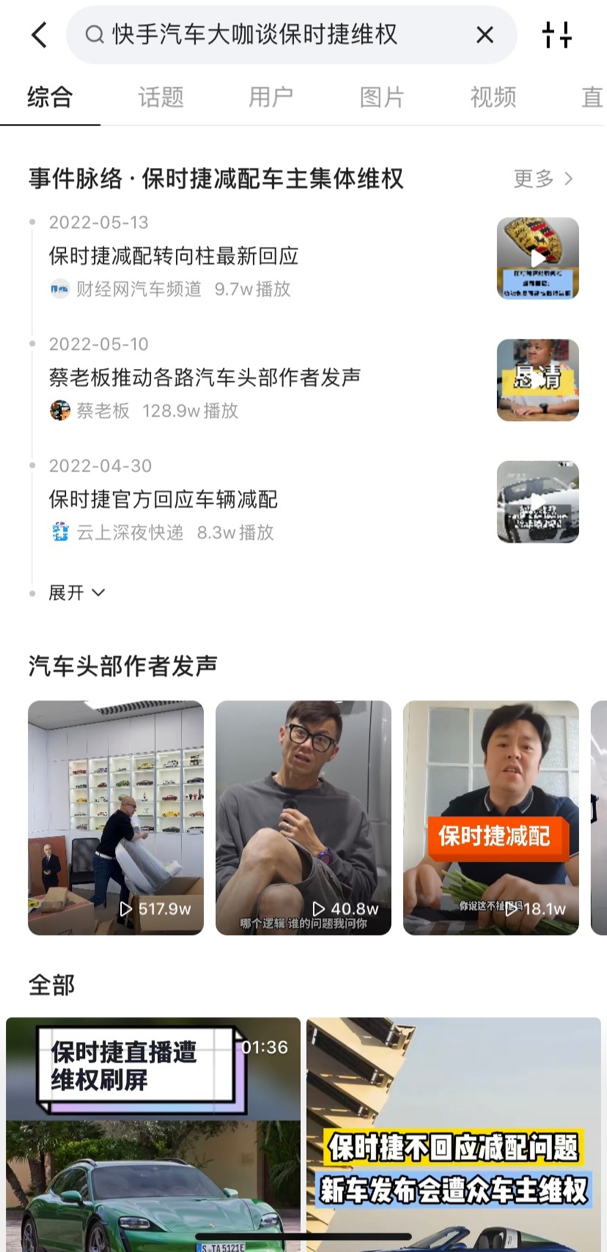
Task: Play the video with 517.9w views
Action: (116, 817)
